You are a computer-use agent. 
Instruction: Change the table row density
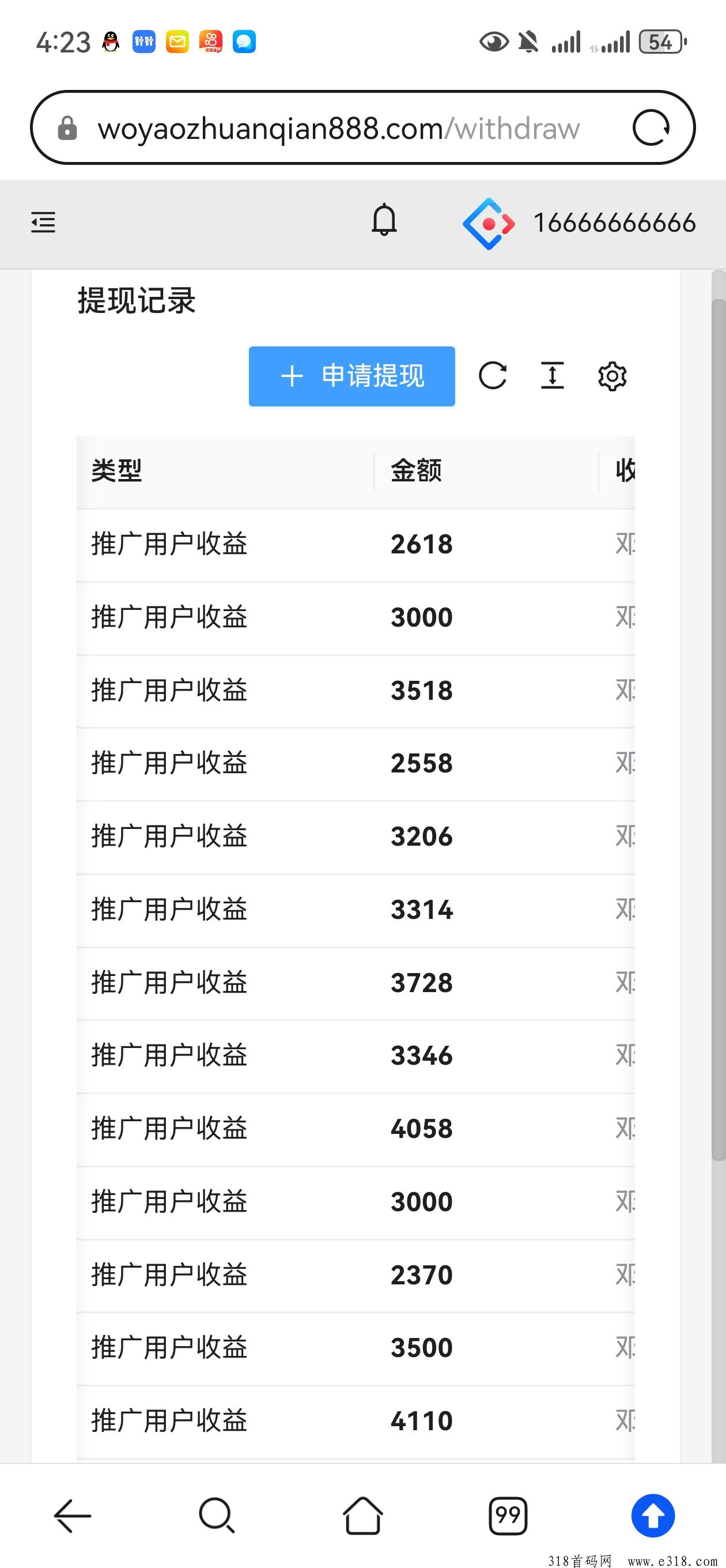coord(552,375)
